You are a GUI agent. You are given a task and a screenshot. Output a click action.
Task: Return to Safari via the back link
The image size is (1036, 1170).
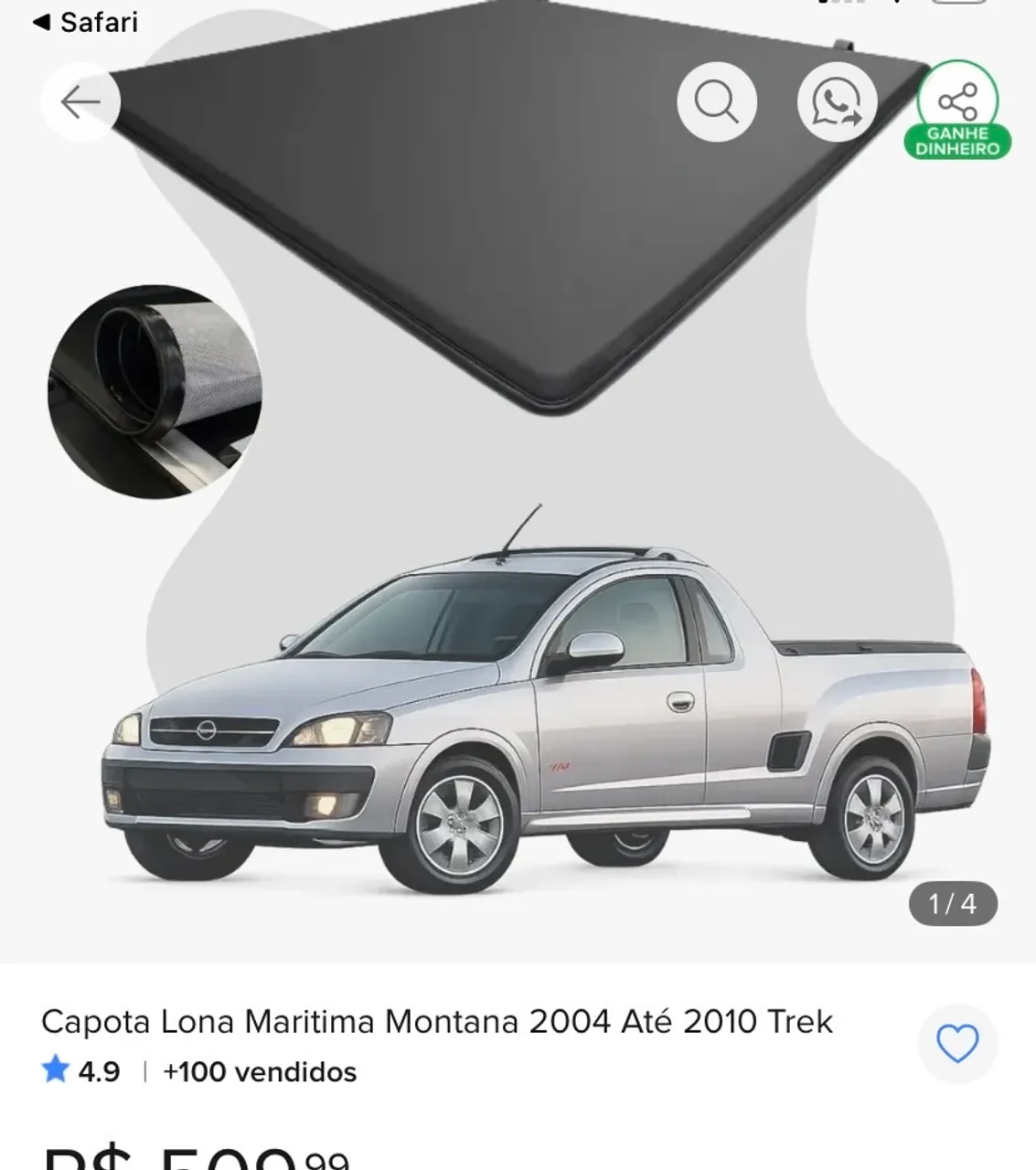coord(85,21)
